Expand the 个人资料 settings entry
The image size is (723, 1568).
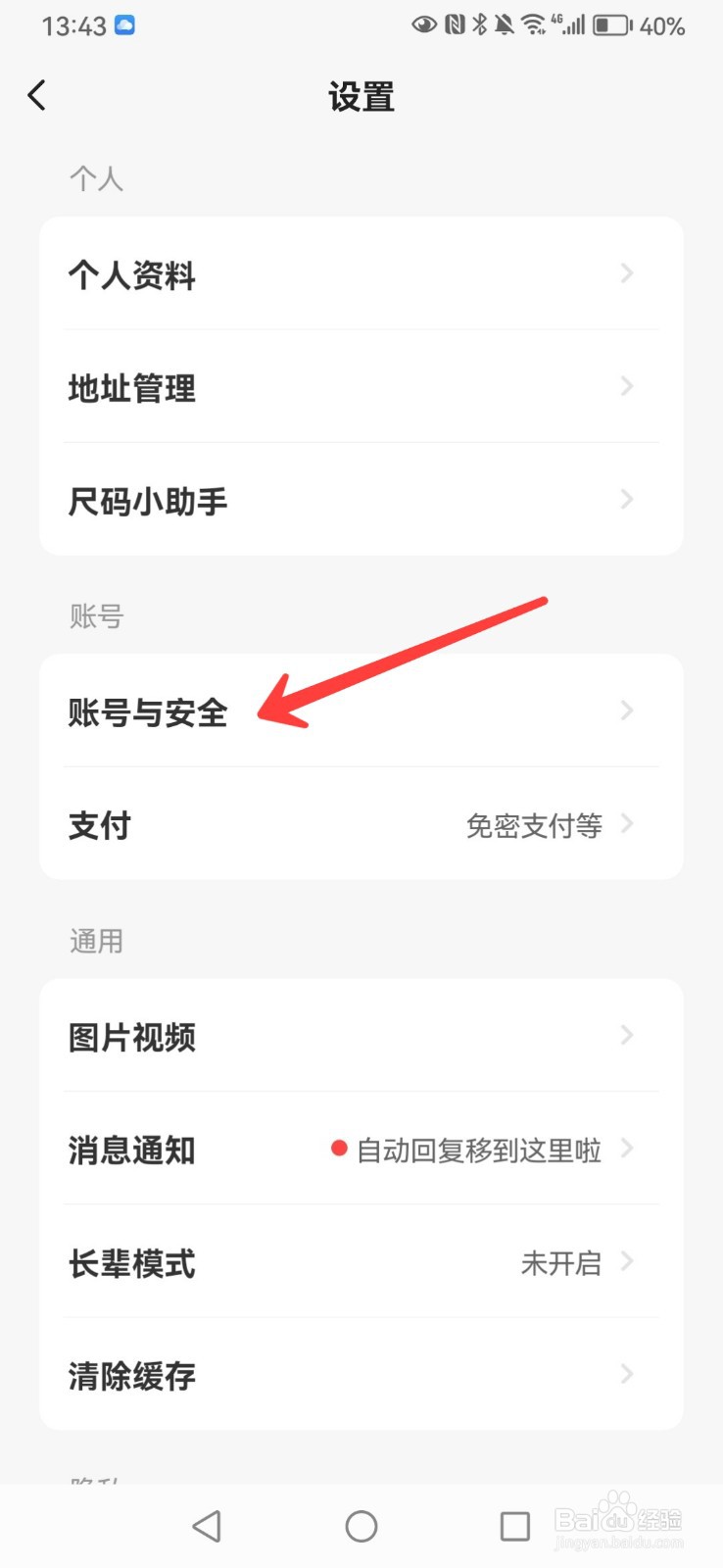click(361, 275)
